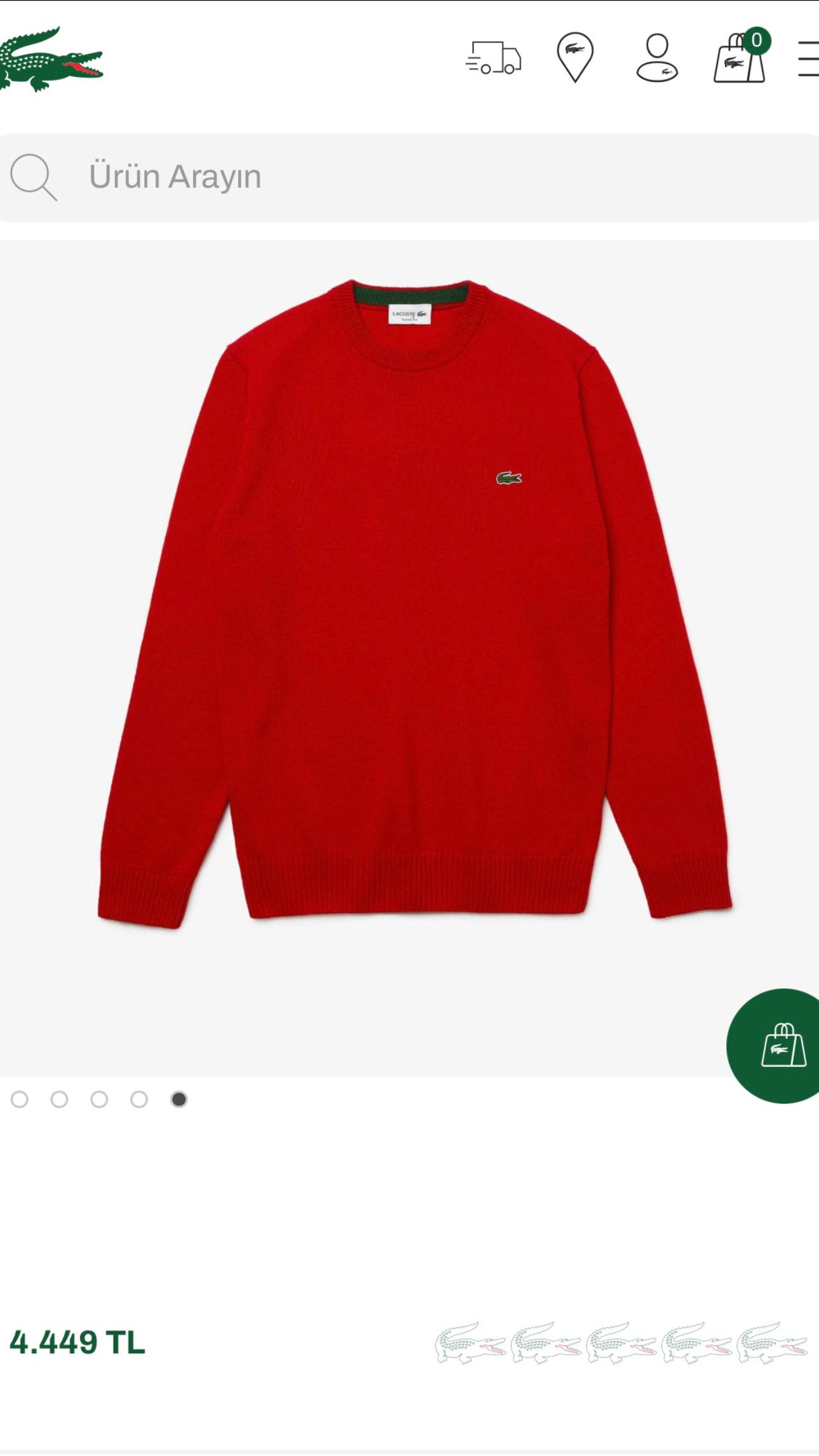This screenshot has width=819, height=1456.
Task: View the shopping bag in header
Action: pyautogui.click(x=741, y=57)
